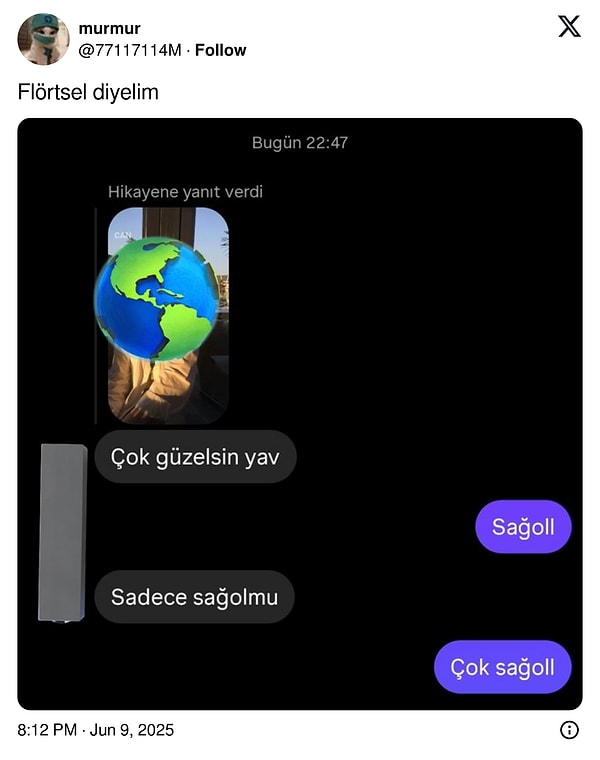600x760 pixels.
Task: Open murmur's profile avatar
Action: tap(43, 39)
